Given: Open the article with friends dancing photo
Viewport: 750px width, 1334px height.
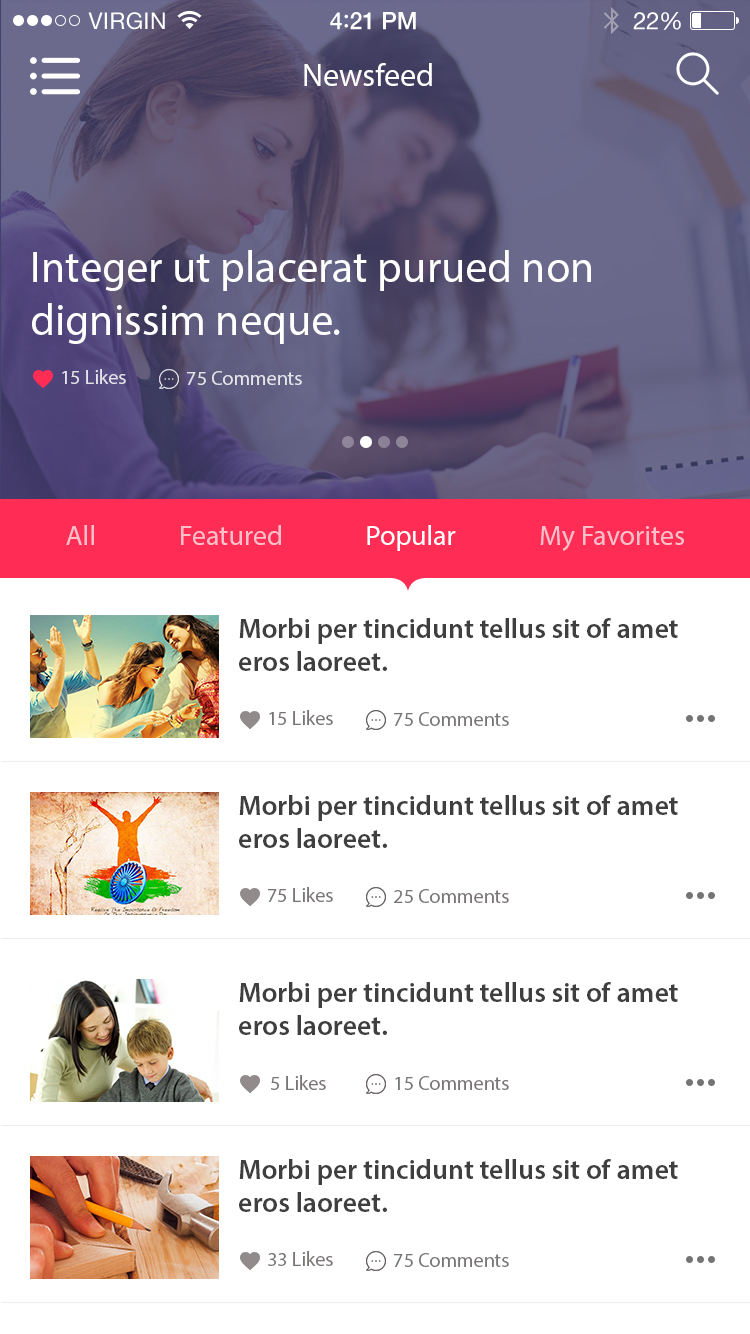Looking at the screenshot, I should pyautogui.click(x=124, y=676).
